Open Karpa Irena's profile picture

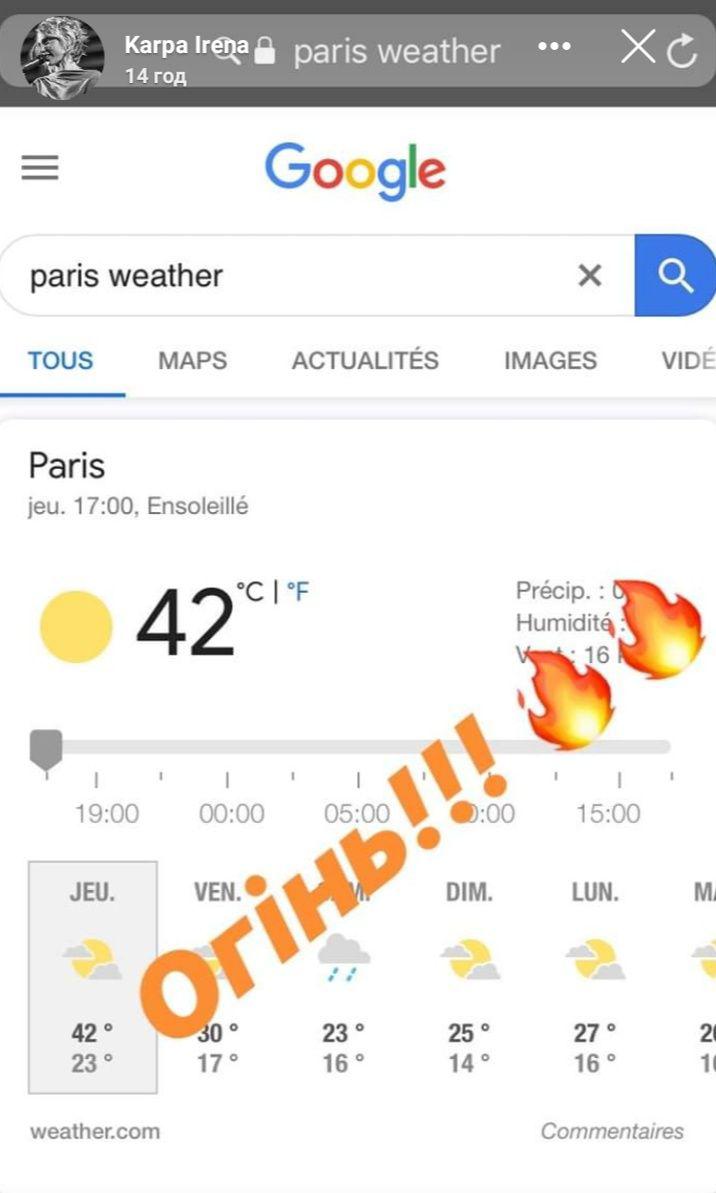pos(61,58)
